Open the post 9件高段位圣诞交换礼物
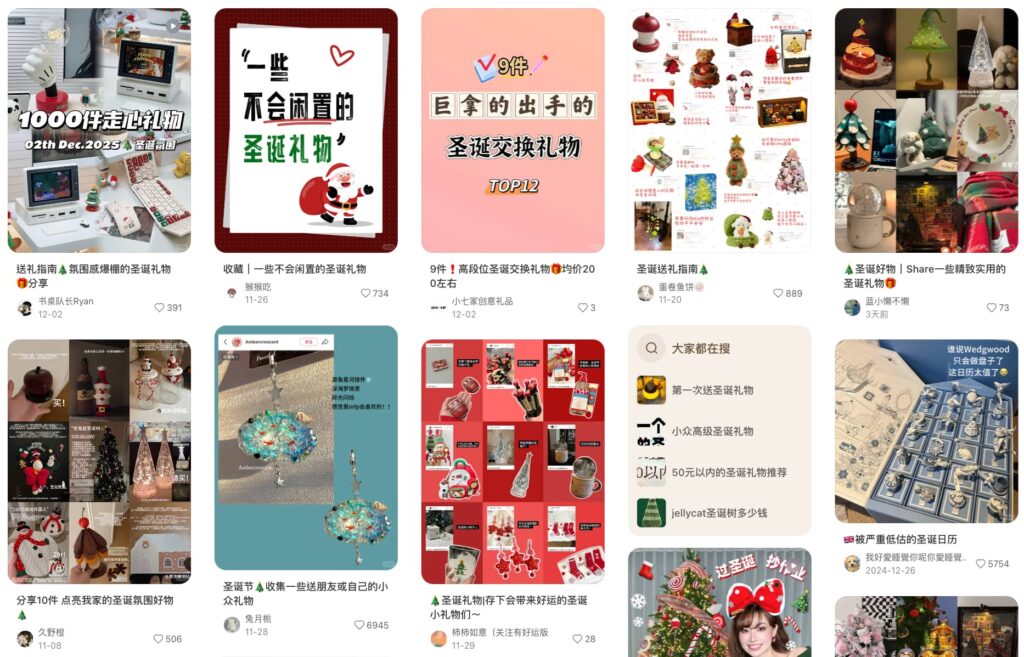The width and height of the screenshot is (1024, 657). pyautogui.click(x=512, y=130)
